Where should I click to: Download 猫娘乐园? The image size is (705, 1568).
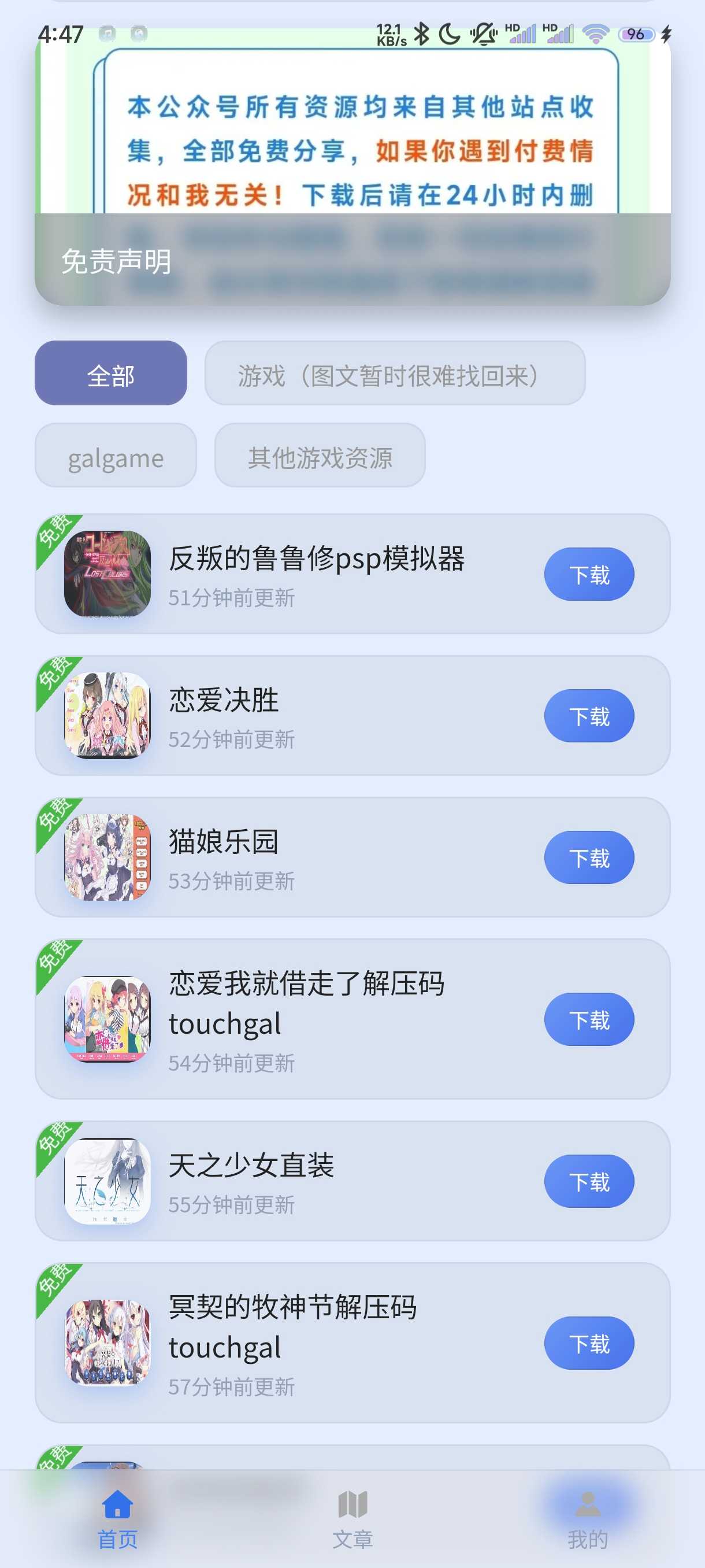point(588,857)
